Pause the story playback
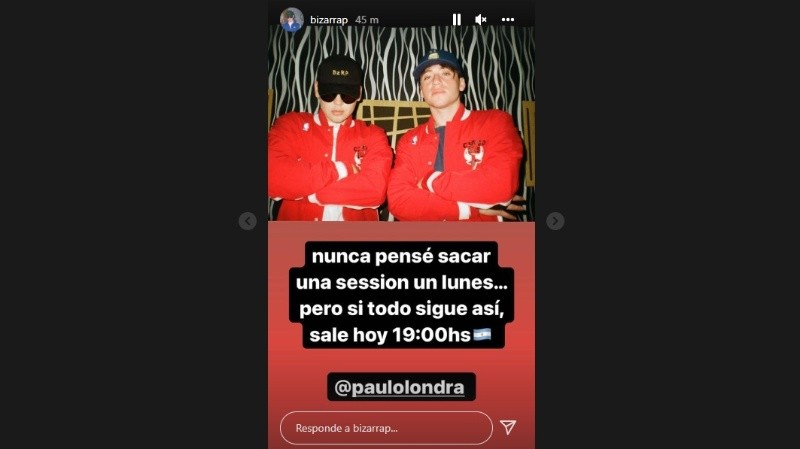800x449 pixels. 457,19
